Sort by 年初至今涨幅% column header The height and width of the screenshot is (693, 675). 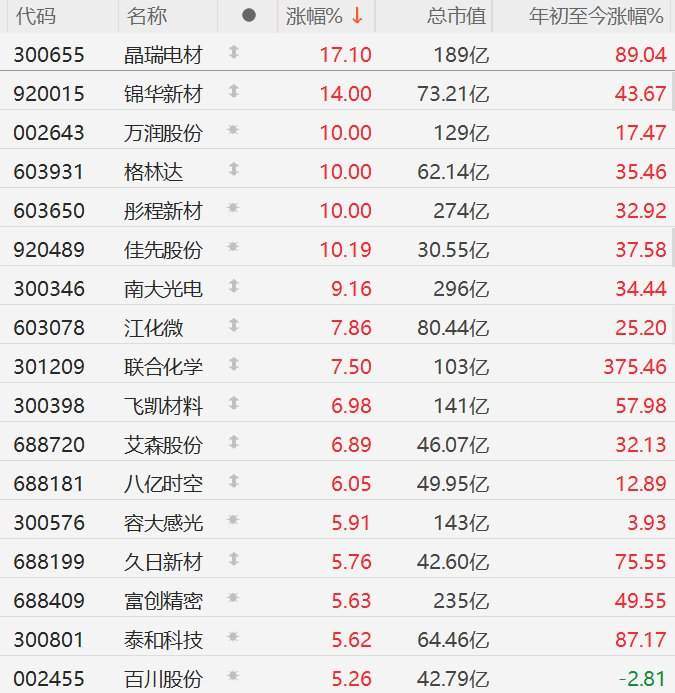tap(596, 16)
